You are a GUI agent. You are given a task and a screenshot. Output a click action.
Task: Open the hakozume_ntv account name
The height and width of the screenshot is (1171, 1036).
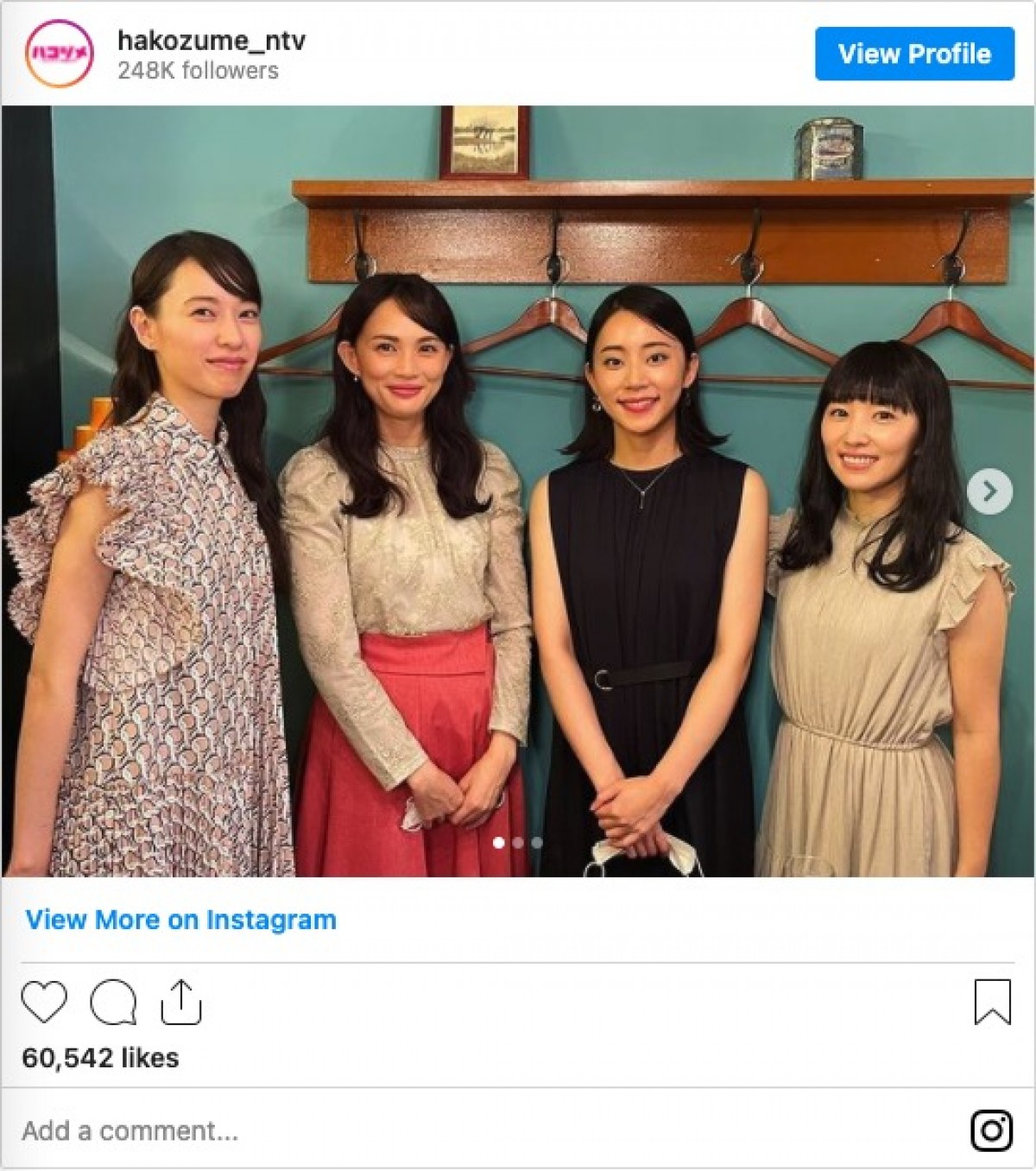212,41
